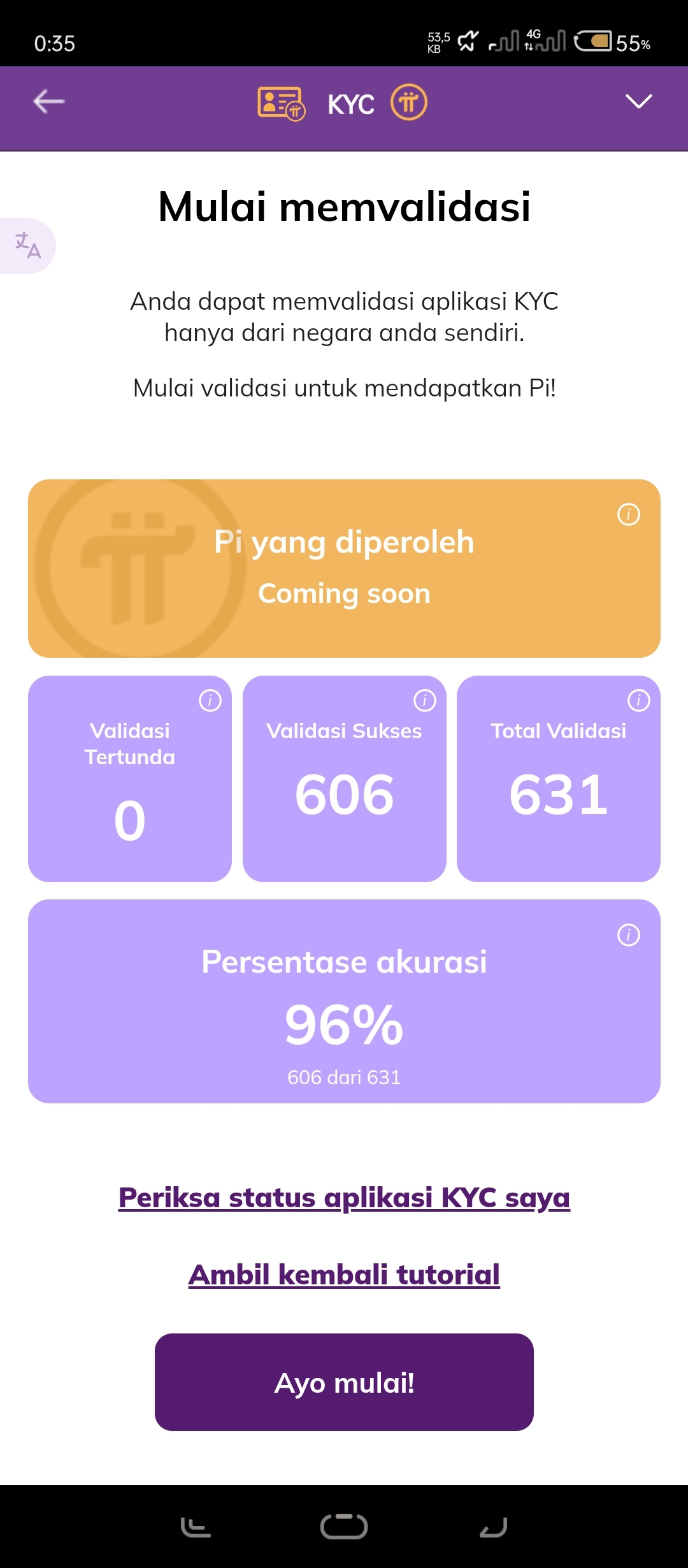Select the Ambil kembali tutorial link
688x1568 pixels.
344,1275
